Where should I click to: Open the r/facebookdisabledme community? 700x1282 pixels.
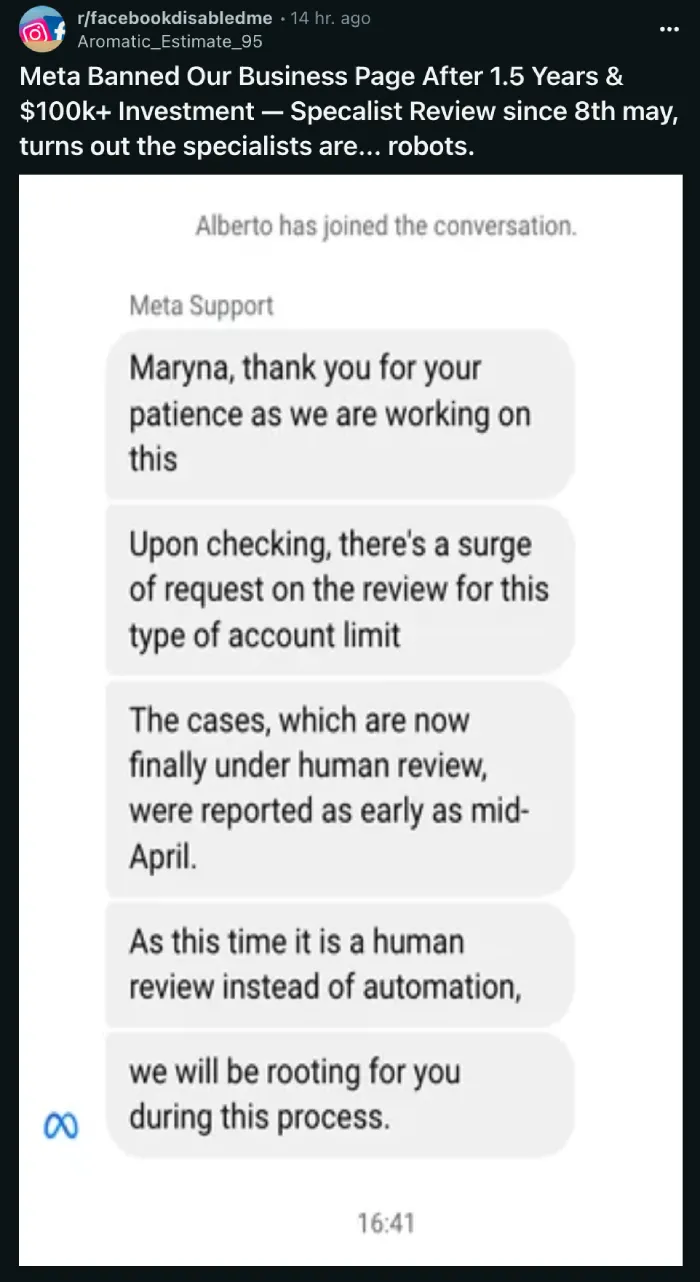tap(175, 18)
